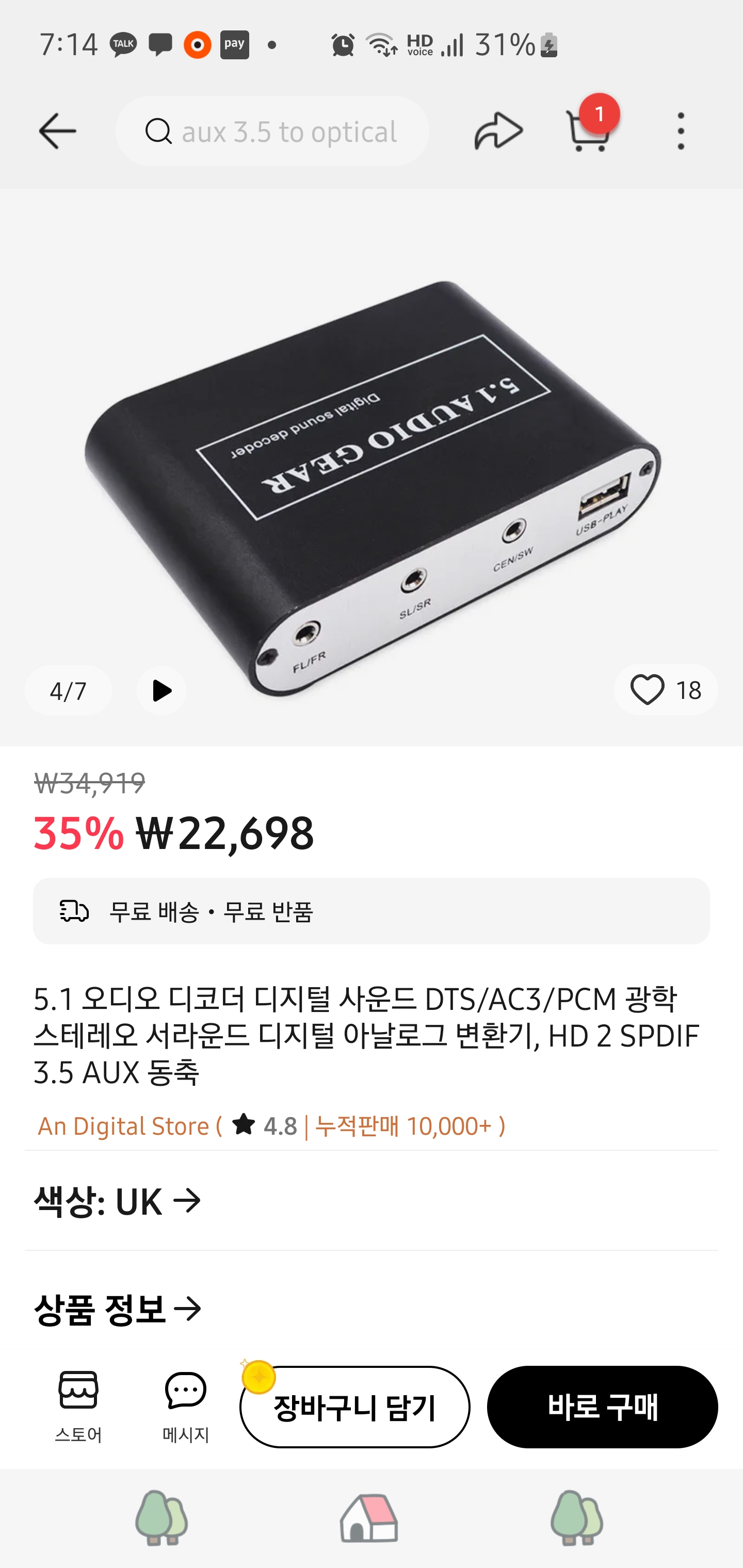Play the product video
Image resolution: width=743 pixels, height=1568 pixels.
[161, 690]
